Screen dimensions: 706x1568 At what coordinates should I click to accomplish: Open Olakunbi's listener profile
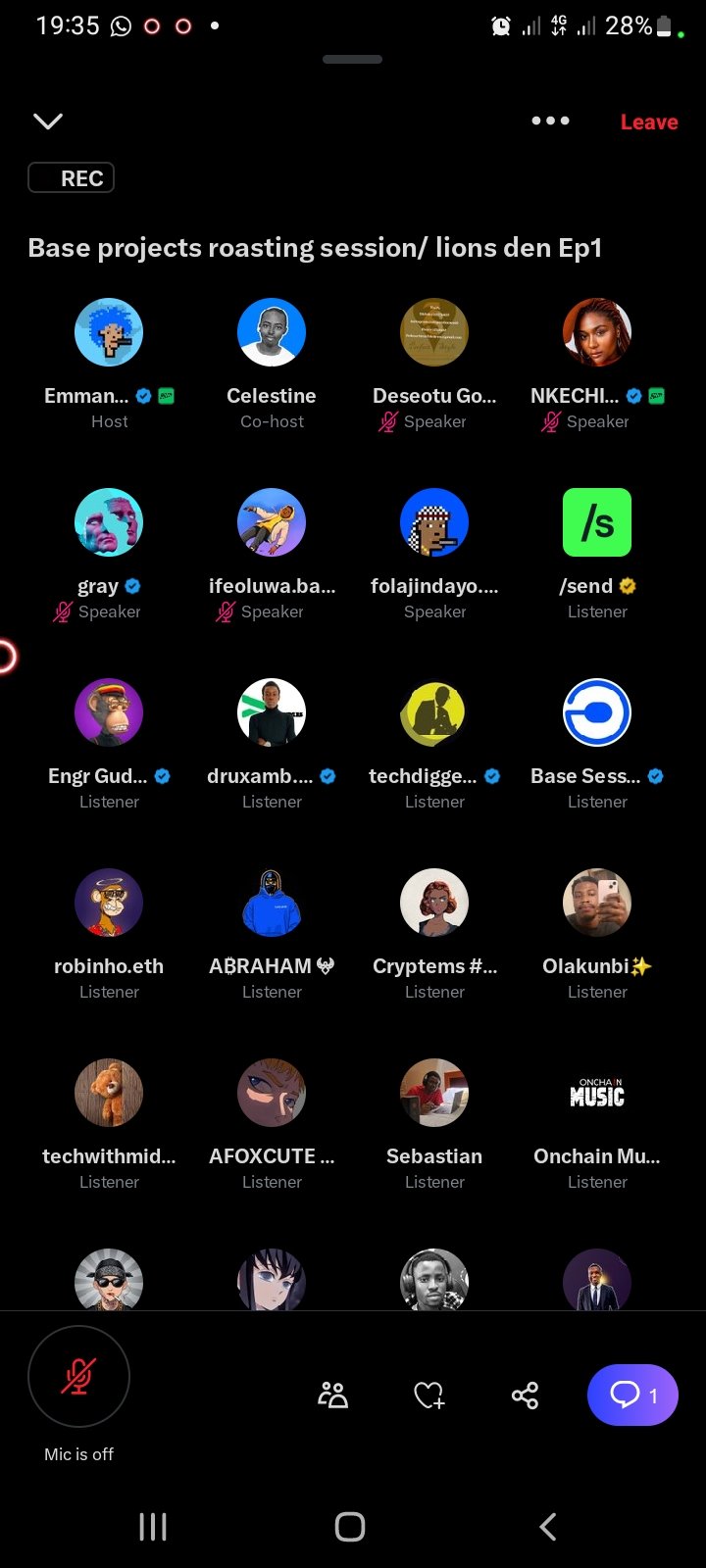pos(597,904)
